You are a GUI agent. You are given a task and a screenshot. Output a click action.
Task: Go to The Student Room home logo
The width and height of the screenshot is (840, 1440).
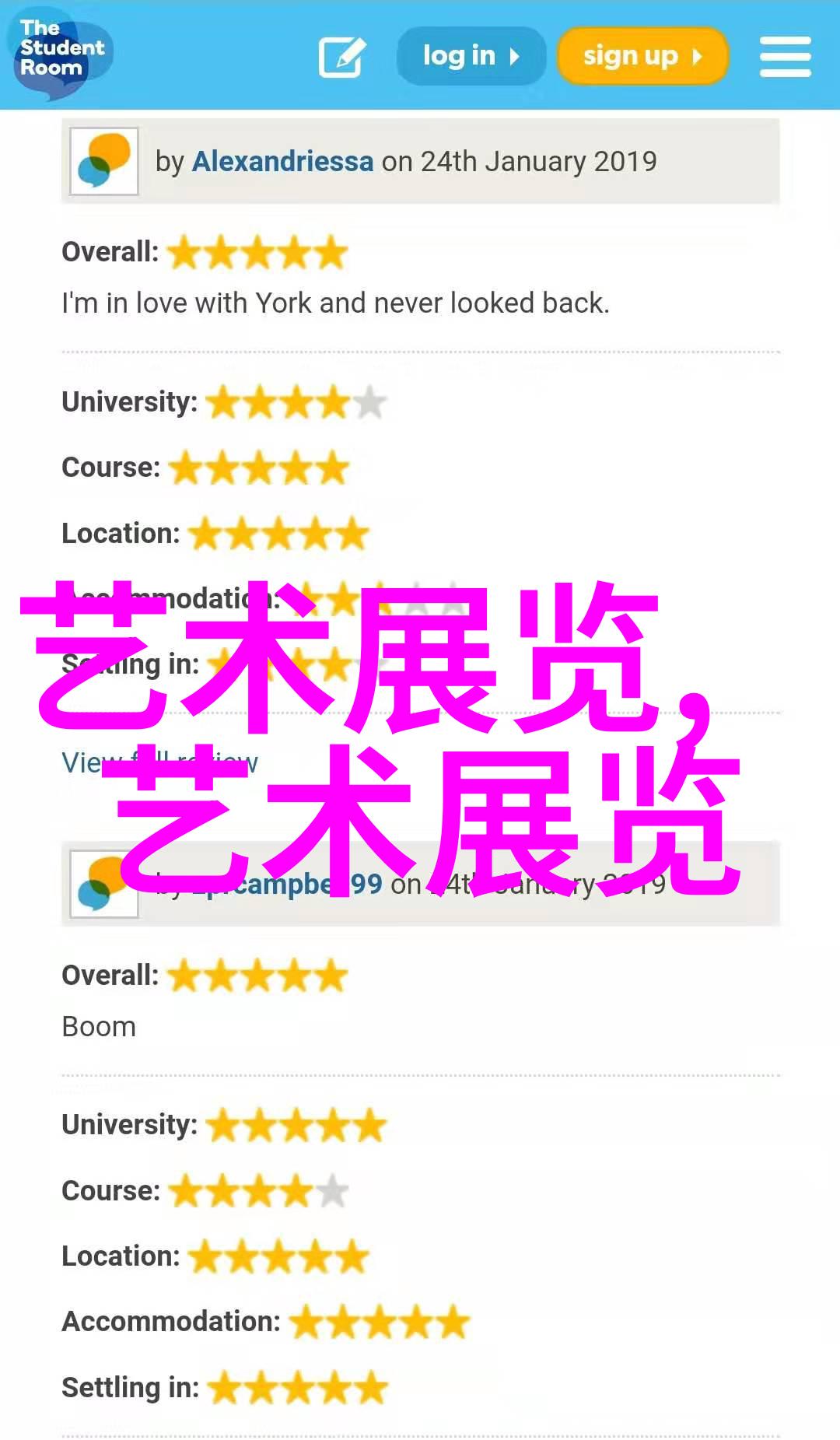[60, 51]
